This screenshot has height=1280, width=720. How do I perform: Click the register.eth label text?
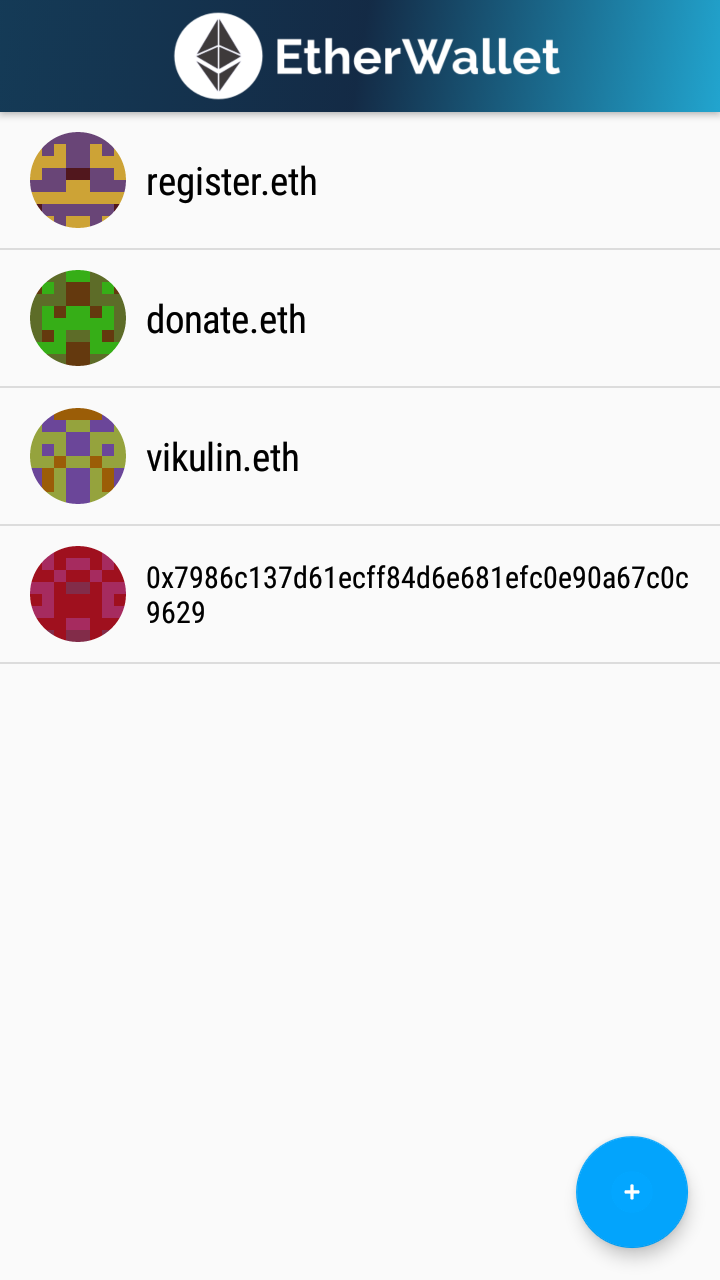232,181
